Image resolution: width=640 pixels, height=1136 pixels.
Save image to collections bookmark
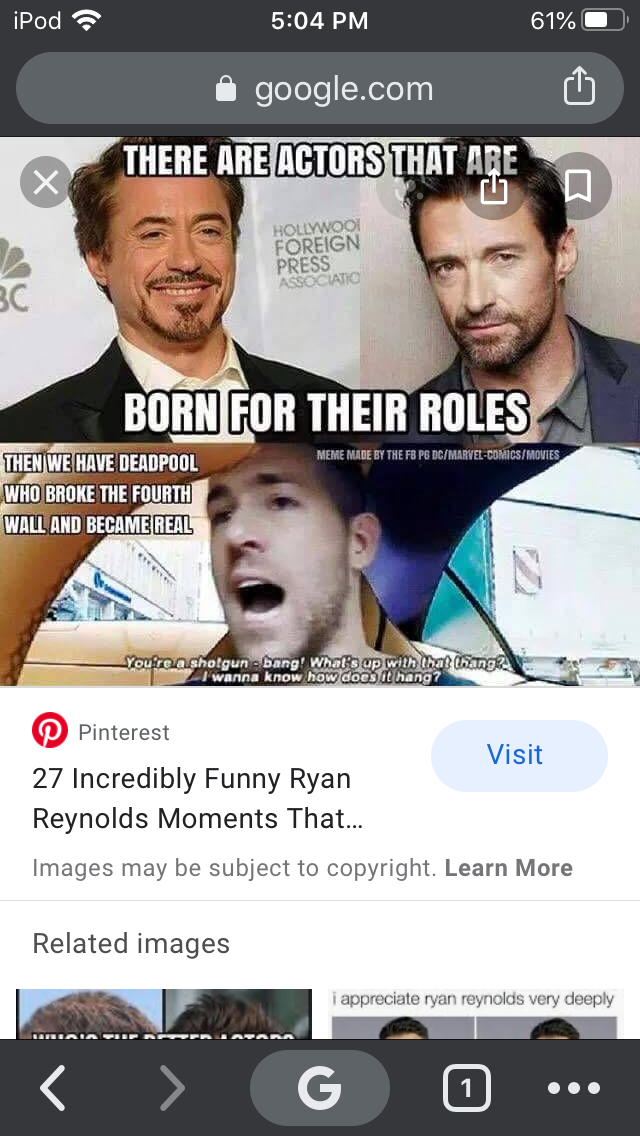(x=578, y=186)
